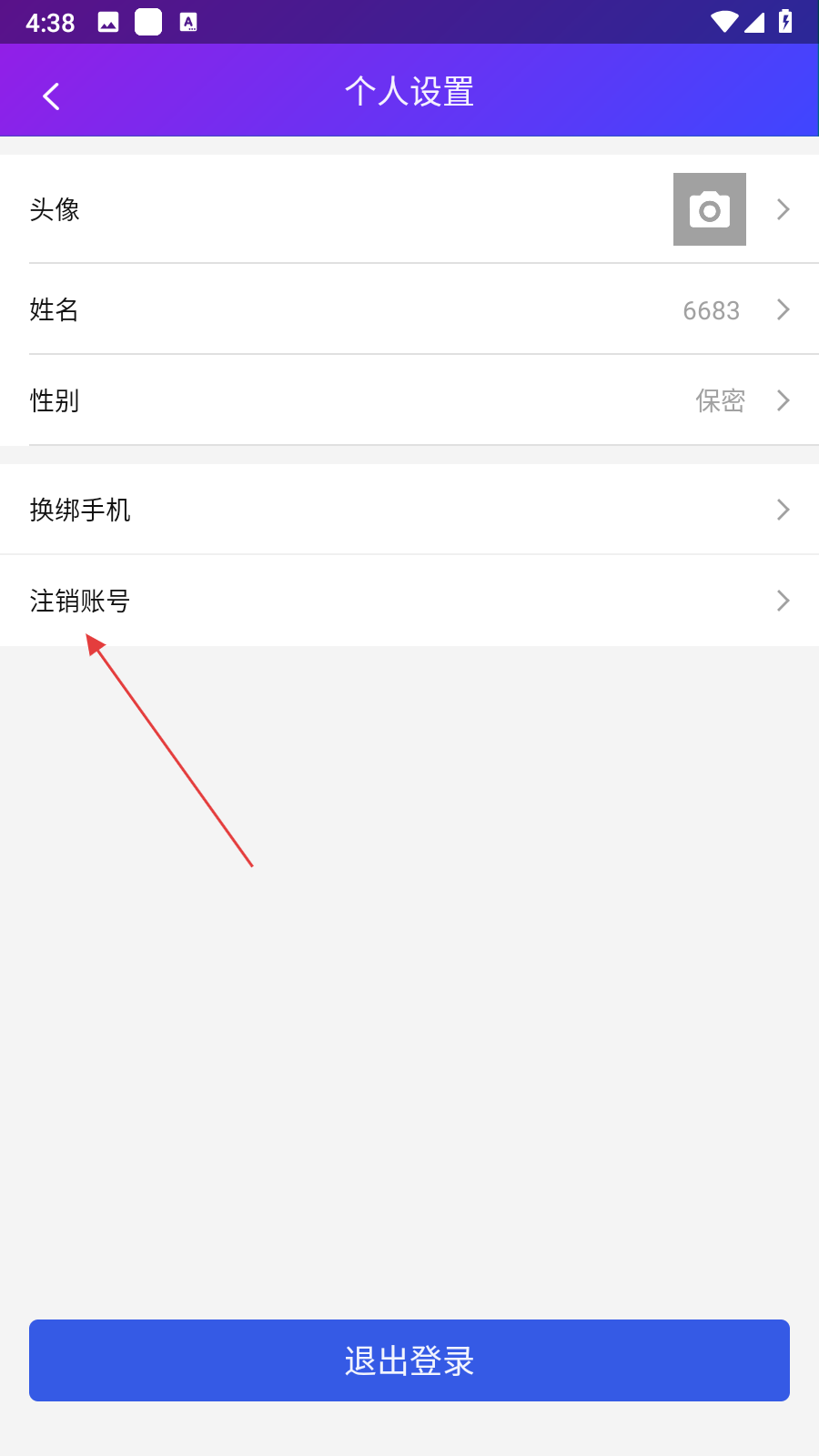This screenshot has width=819, height=1456.
Task: Open 换绑手机 to rebind phone
Action: (409, 510)
